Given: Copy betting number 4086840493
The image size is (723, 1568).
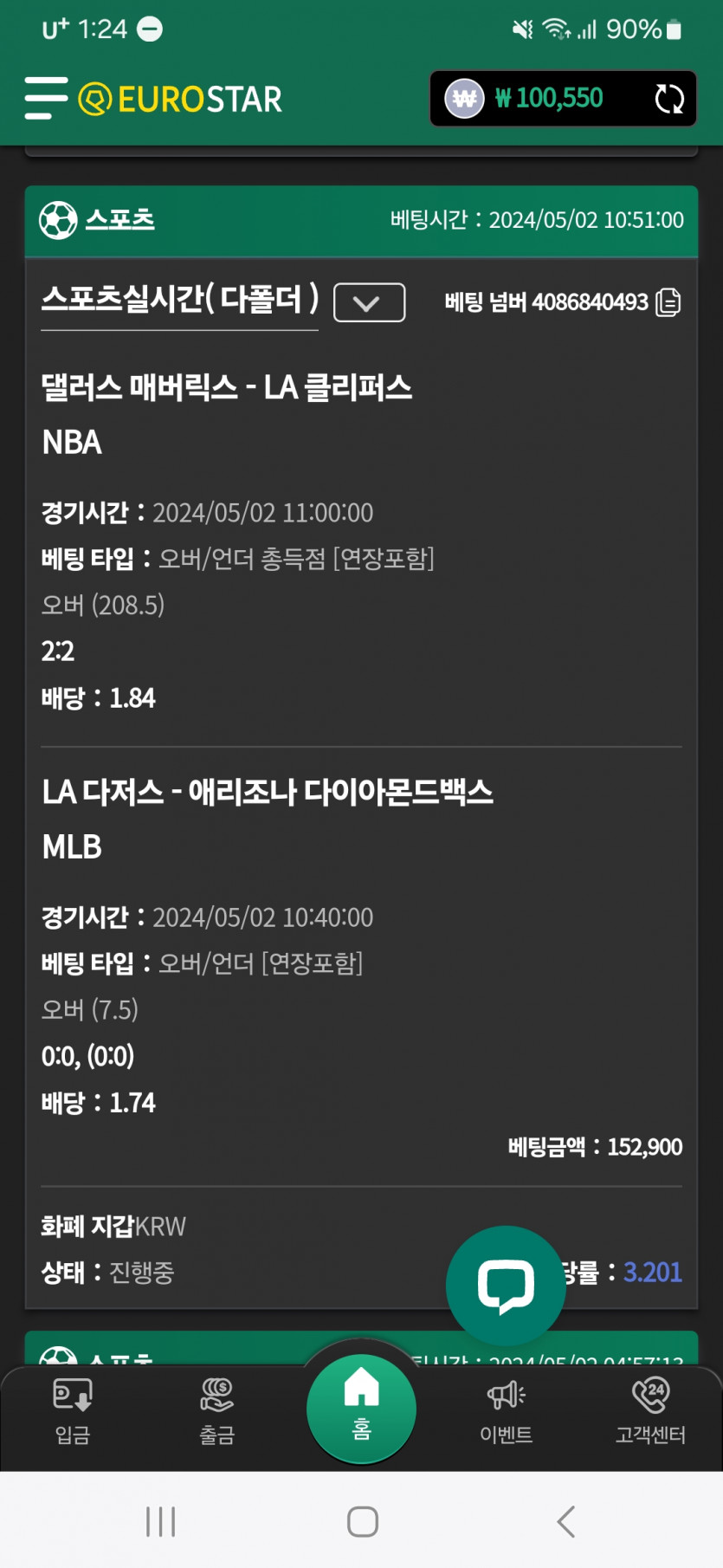Looking at the screenshot, I should [x=668, y=302].
